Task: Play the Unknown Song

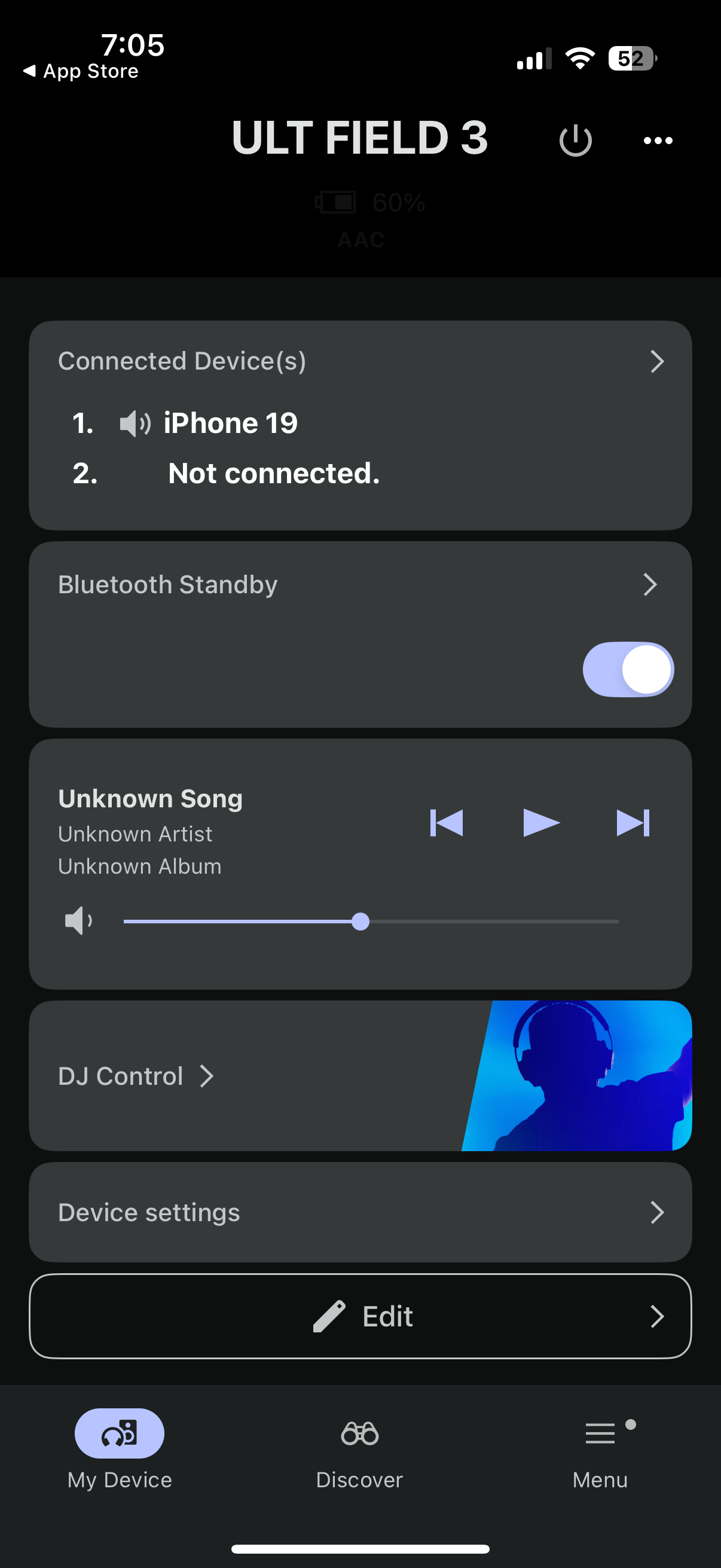Action: [x=540, y=823]
